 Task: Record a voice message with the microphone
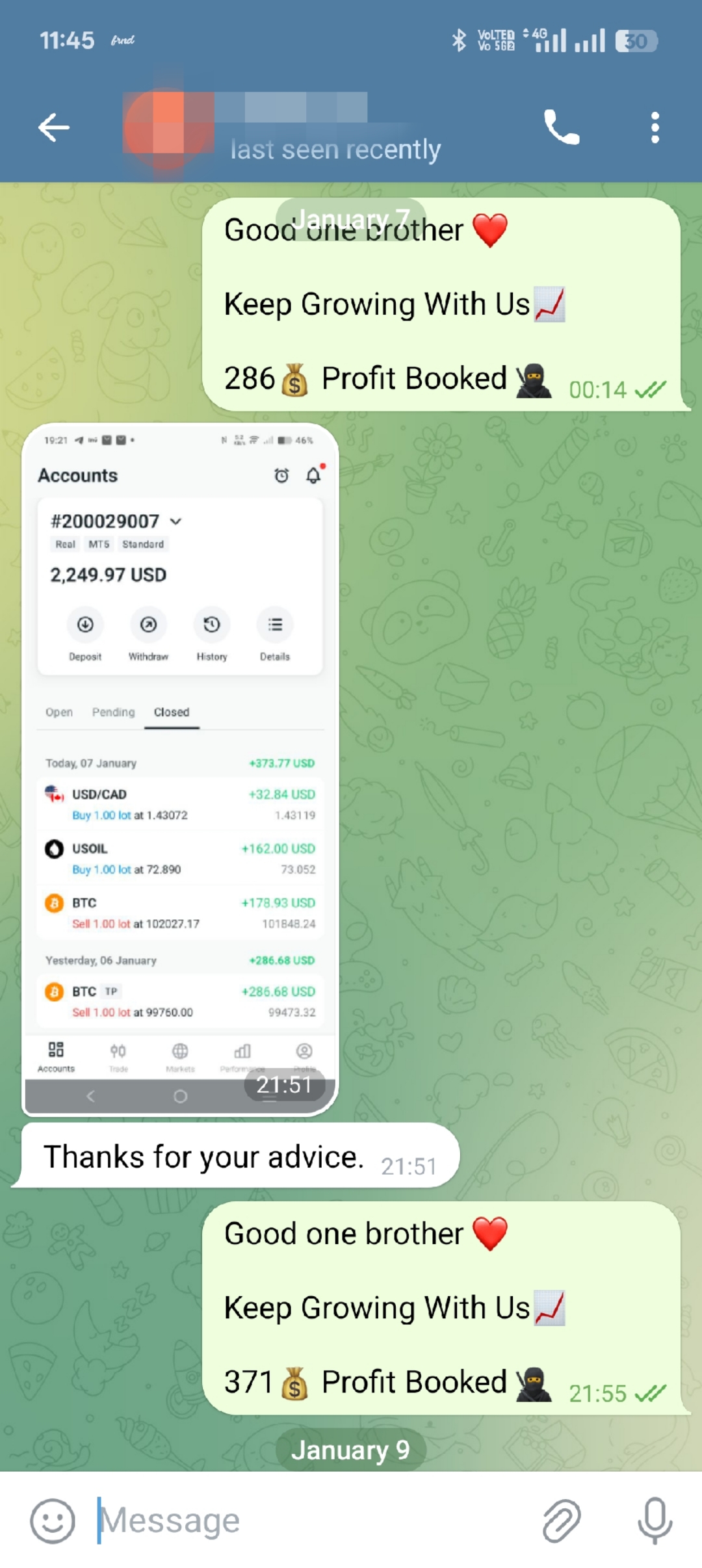(655, 1521)
